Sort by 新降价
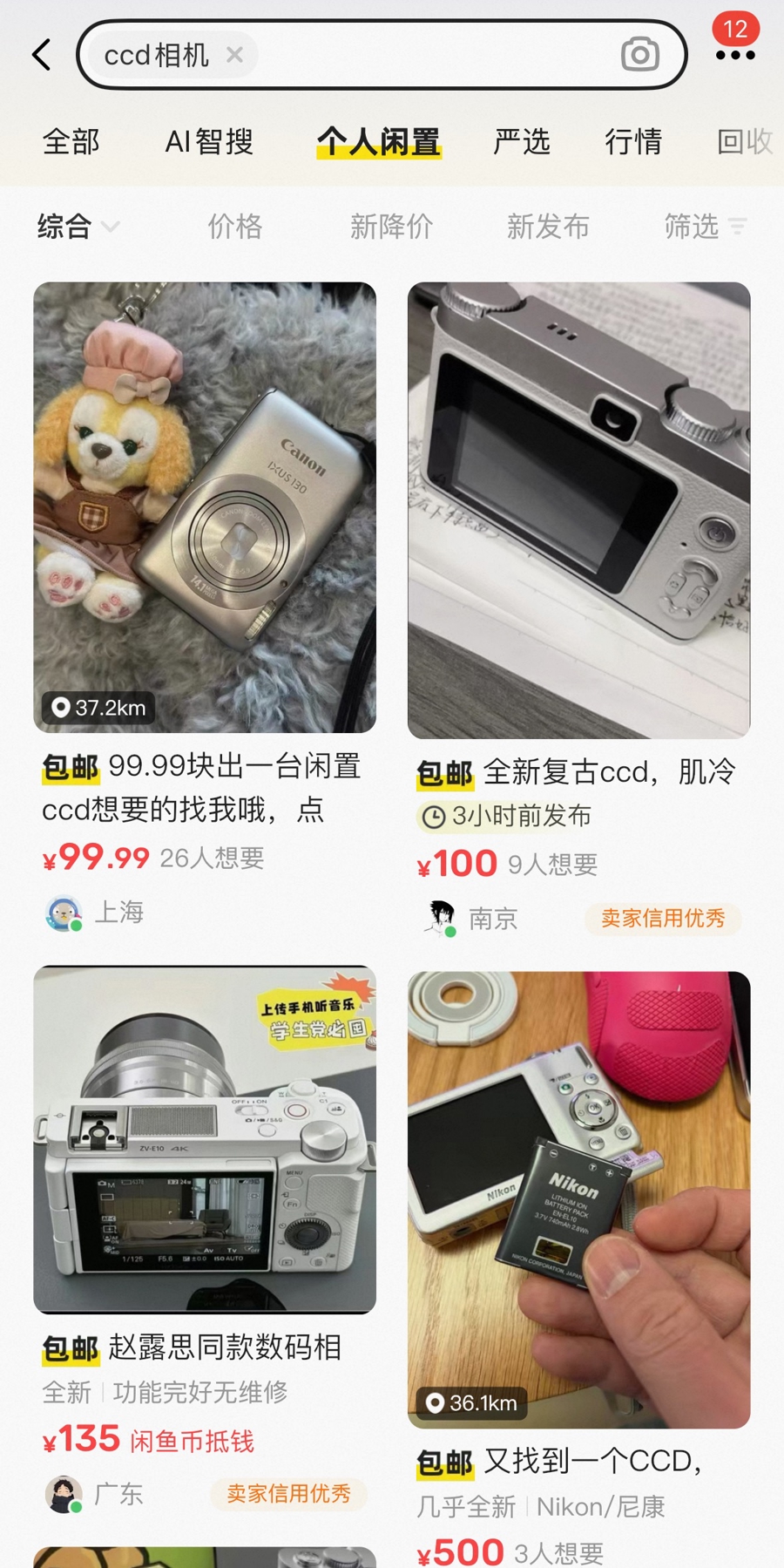Image resolution: width=784 pixels, height=1568 pixels. tap(391, 227)
